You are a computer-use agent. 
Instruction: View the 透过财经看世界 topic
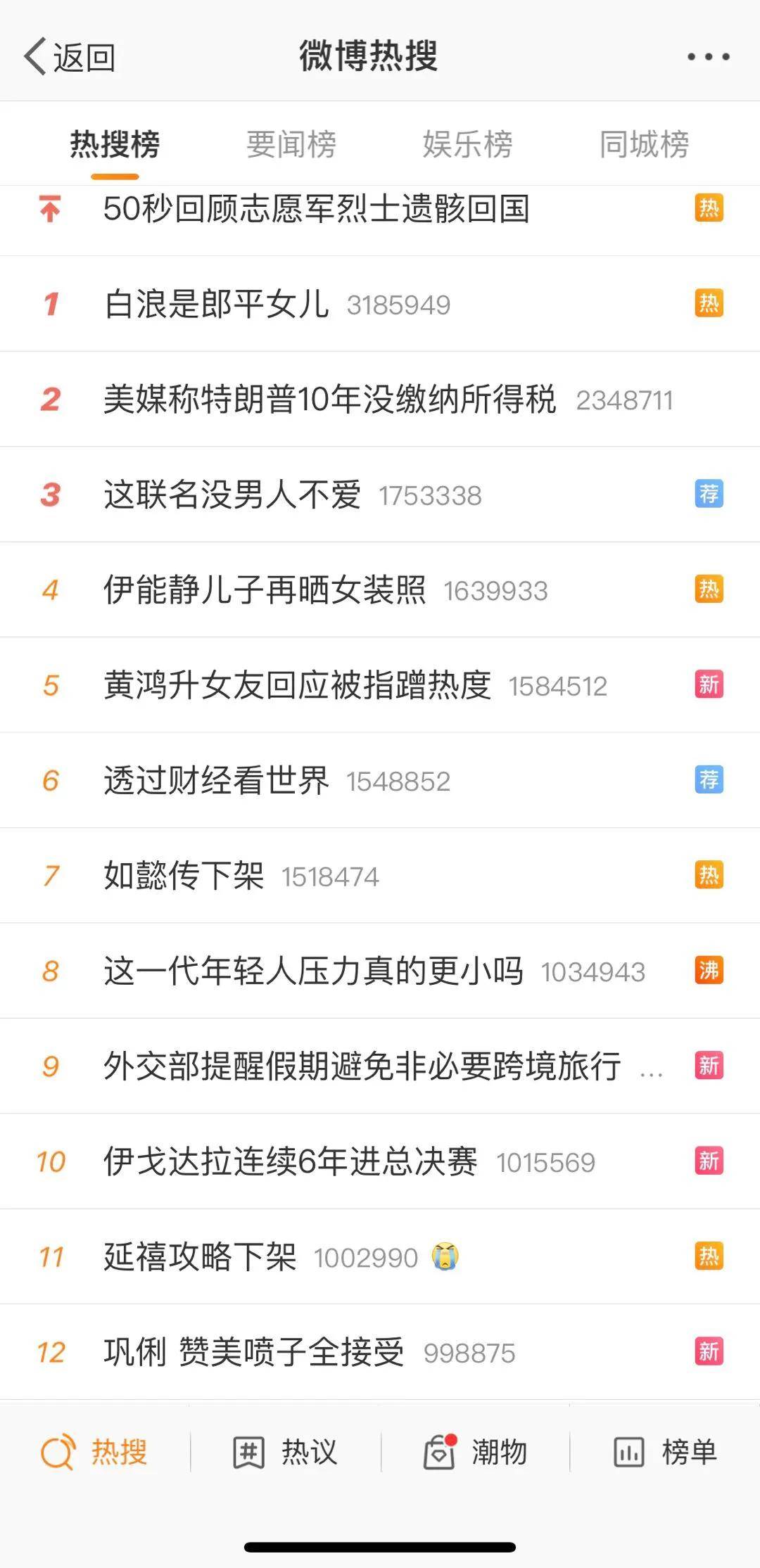click(216, 780)
